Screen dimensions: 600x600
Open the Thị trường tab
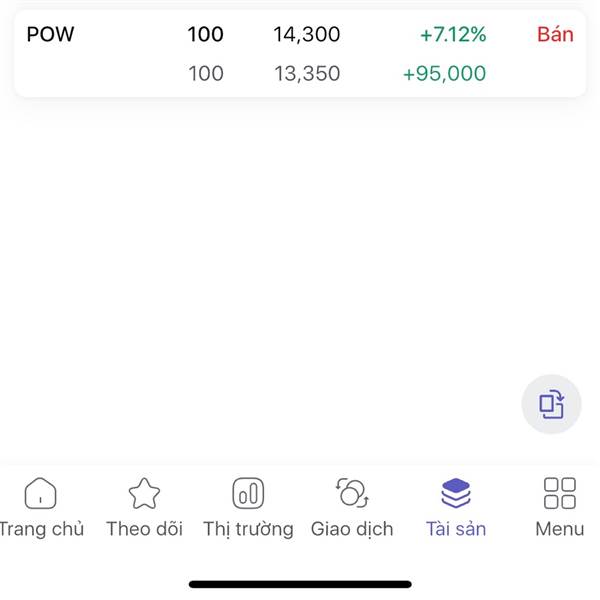[248, 507]
